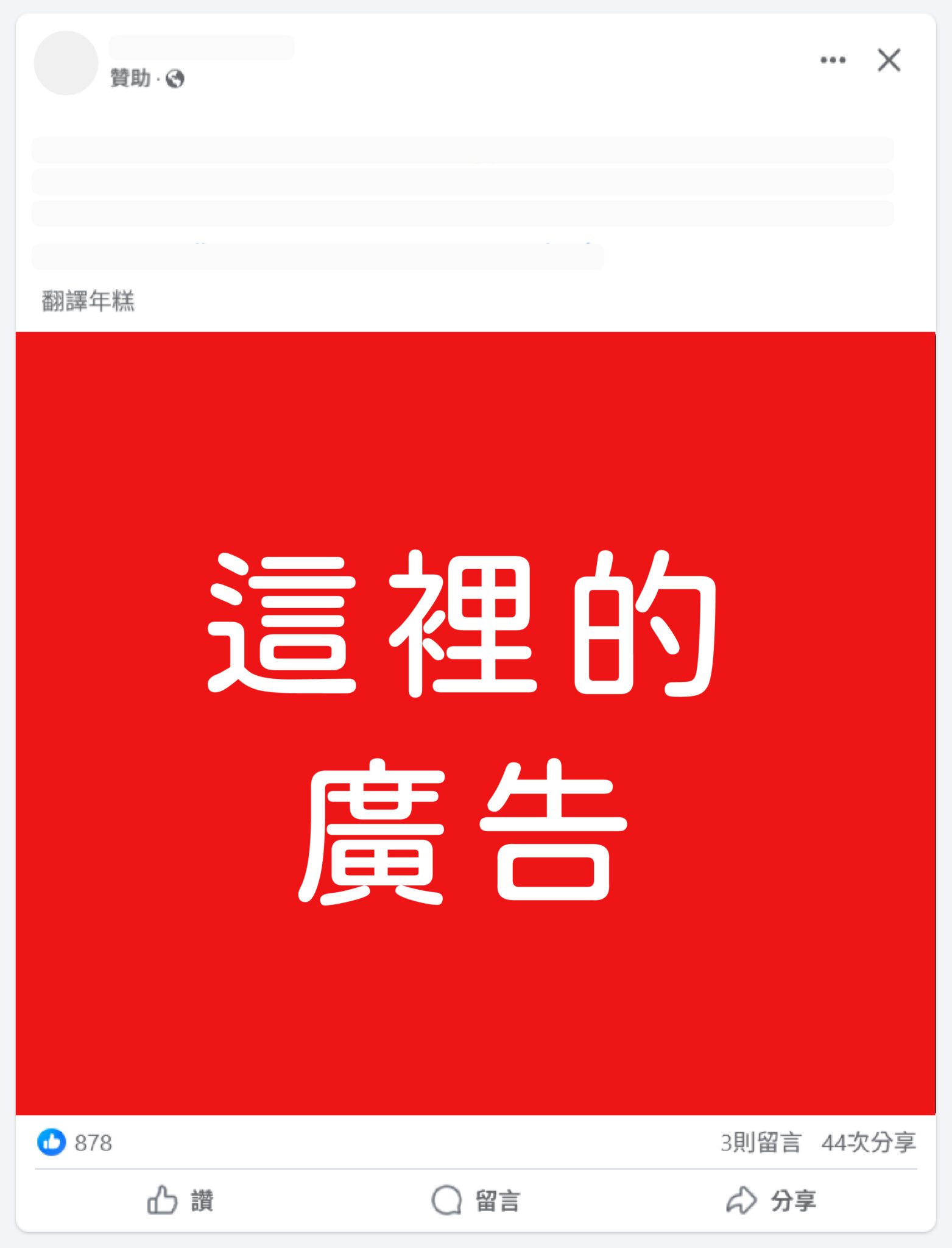
Task: Open the three-dot post options menu
Action: pyautogui.click(x=833, y=60)
